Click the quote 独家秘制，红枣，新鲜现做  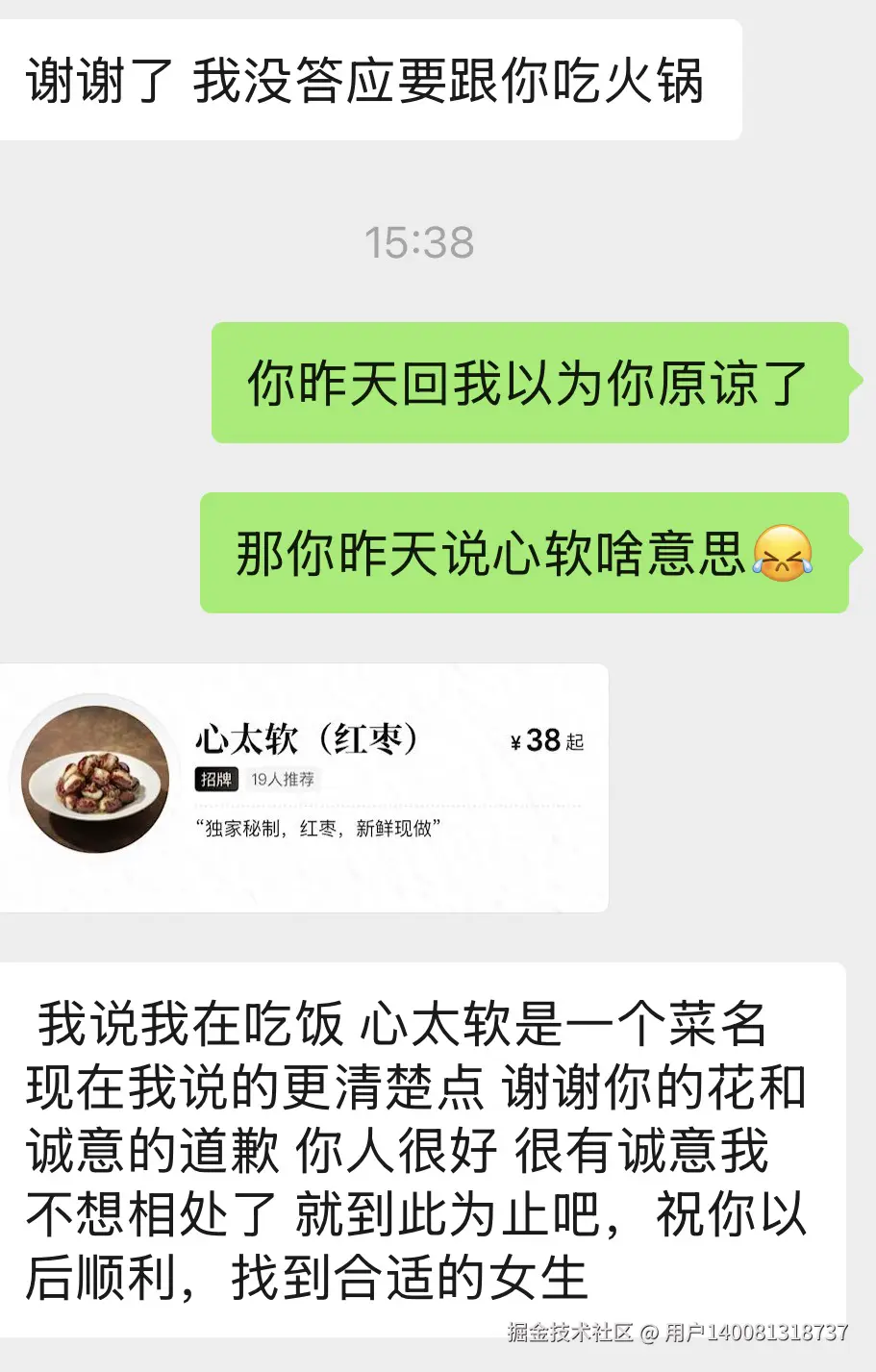[x=317, y=831]
